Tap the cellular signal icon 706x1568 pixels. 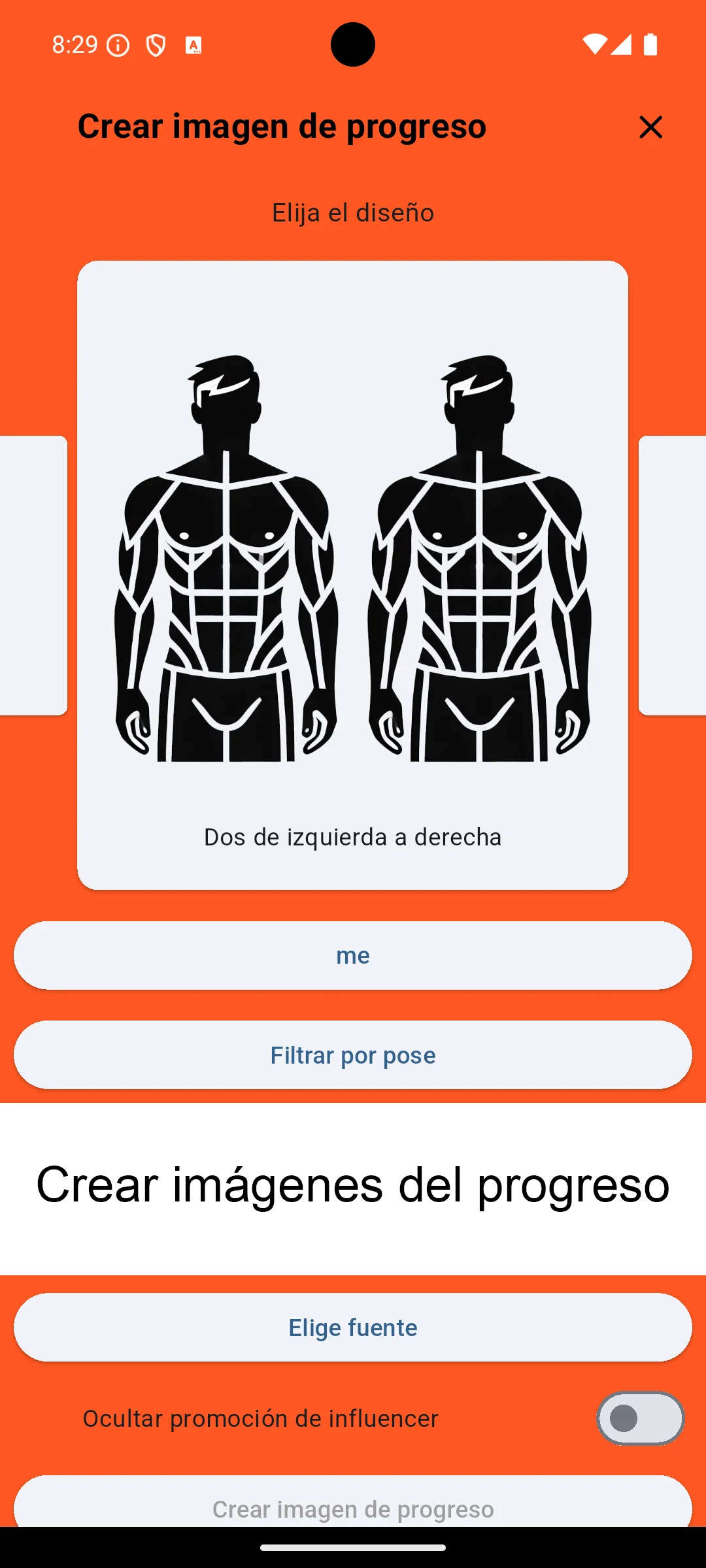click(x=622, y=44)
